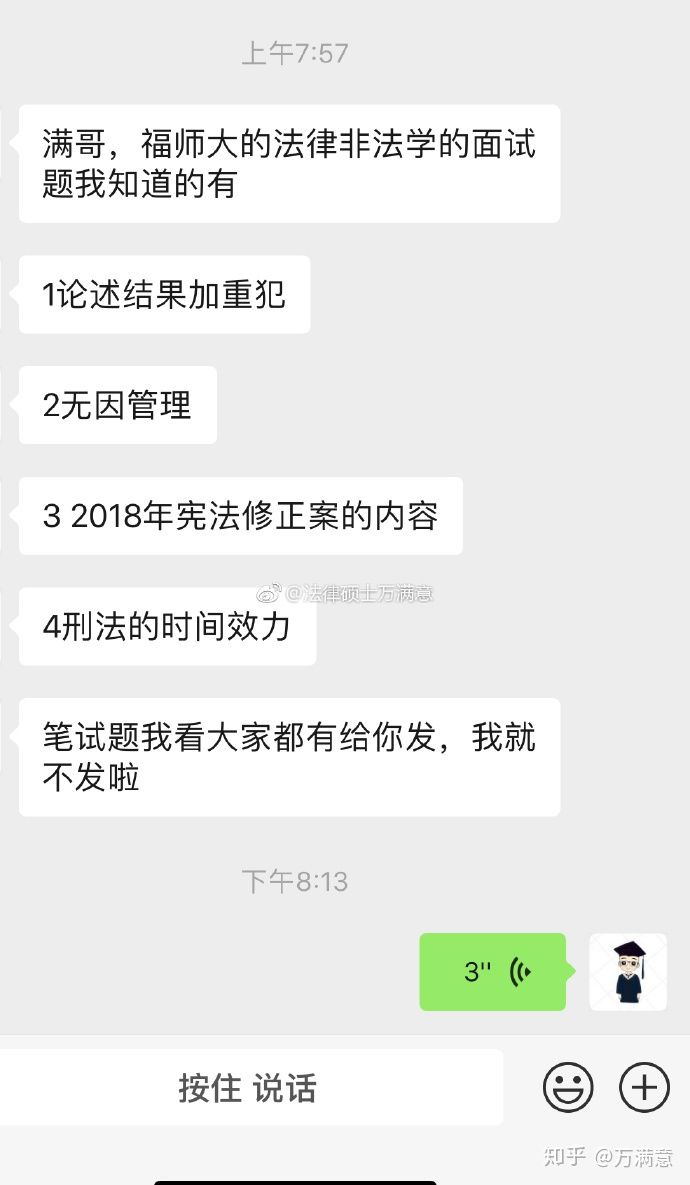Open the plus attachments menu
Image resolution: width=690 pixels, height=1185 pixels.
pyautogui.click(x=645, y=1088)
